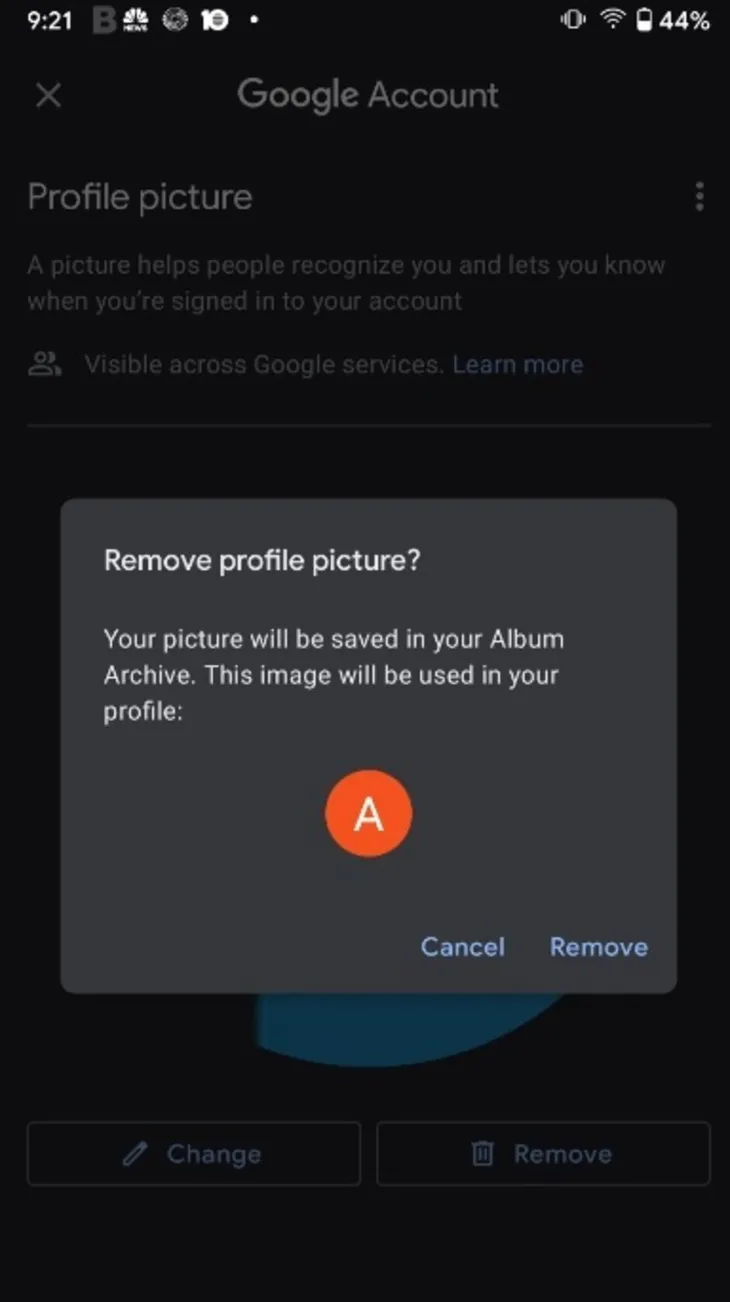Confirm Remove in the dialog

pos(598,946)
